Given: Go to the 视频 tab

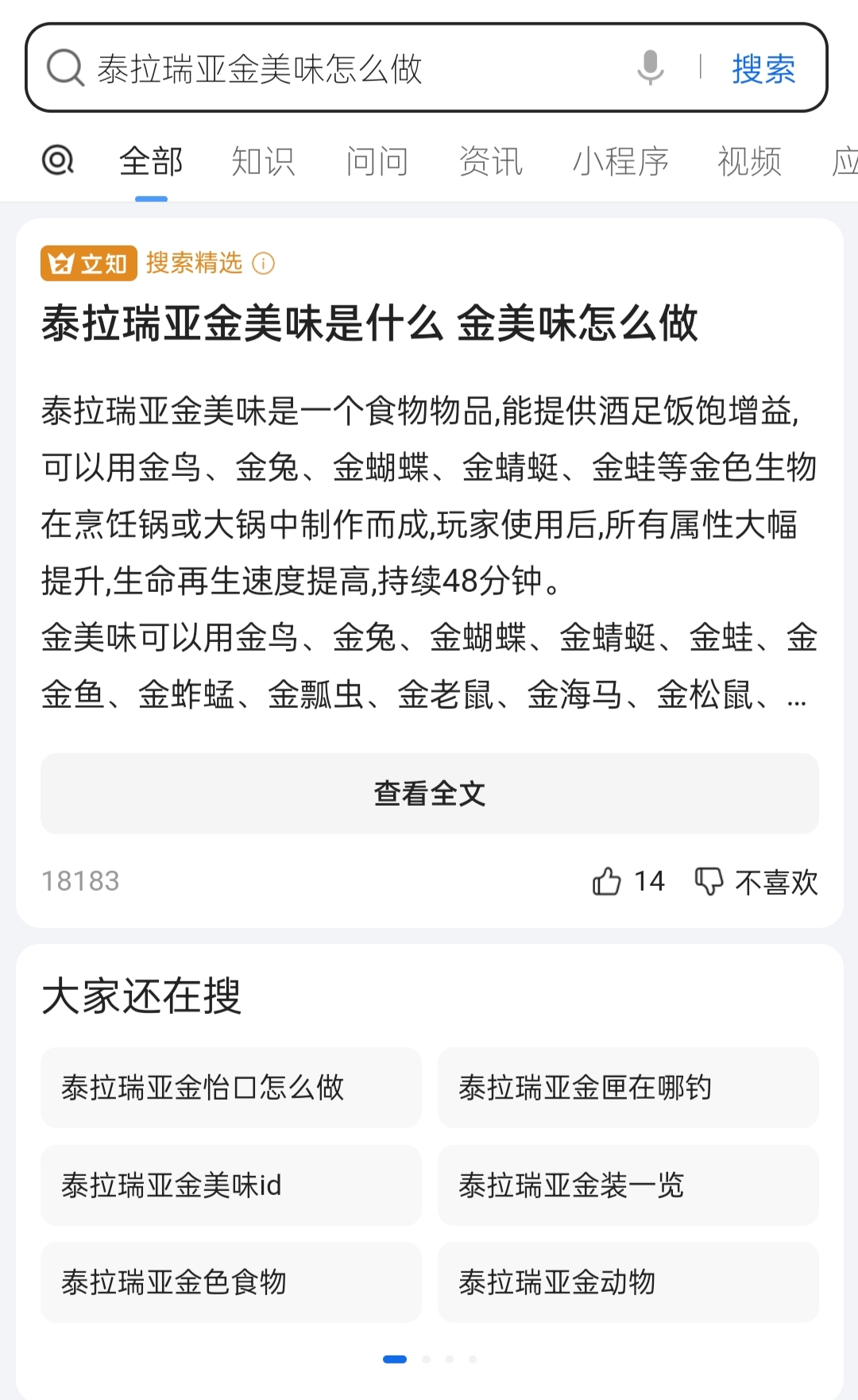Looking at the screenshot, I should [x=749, y=161].
